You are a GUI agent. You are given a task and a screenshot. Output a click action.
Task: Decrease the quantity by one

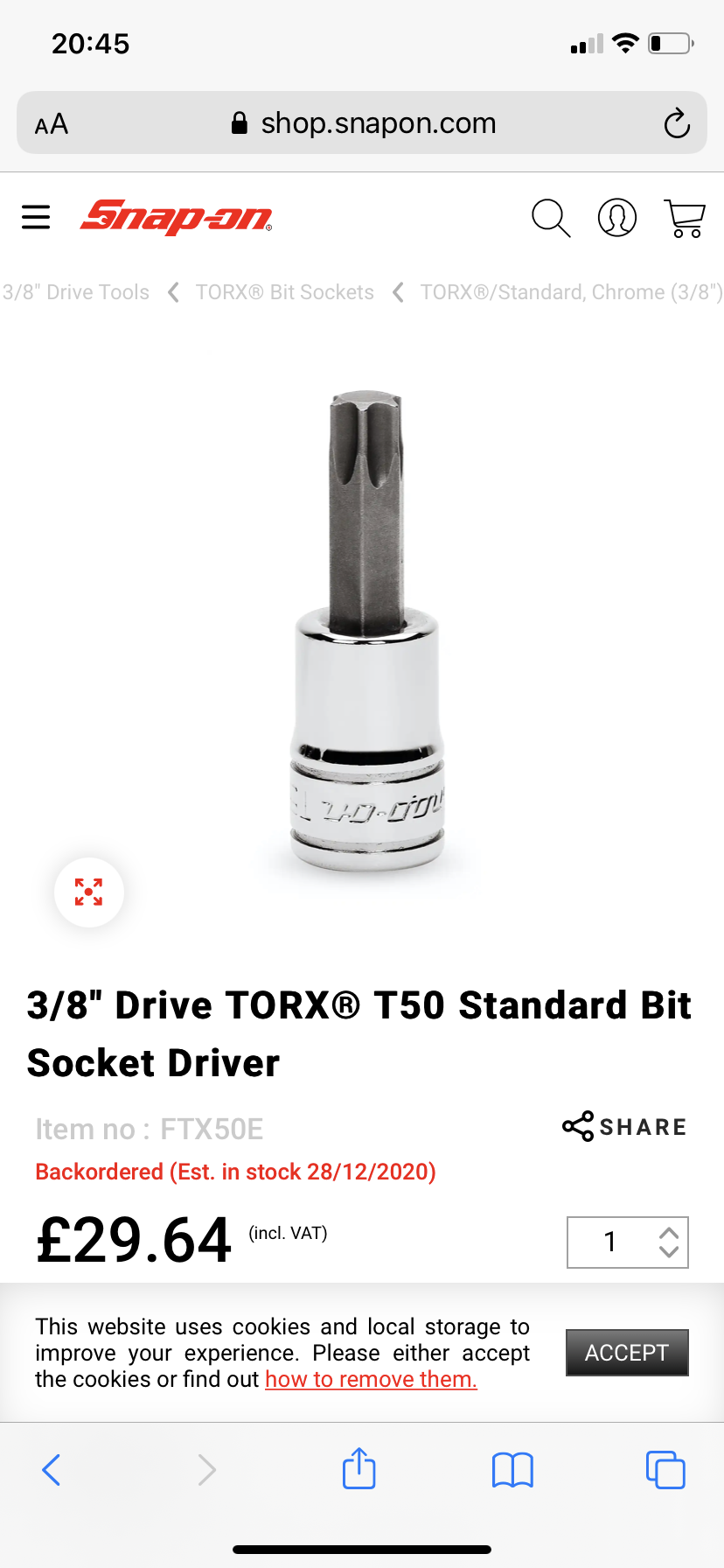pos(669,1251)
